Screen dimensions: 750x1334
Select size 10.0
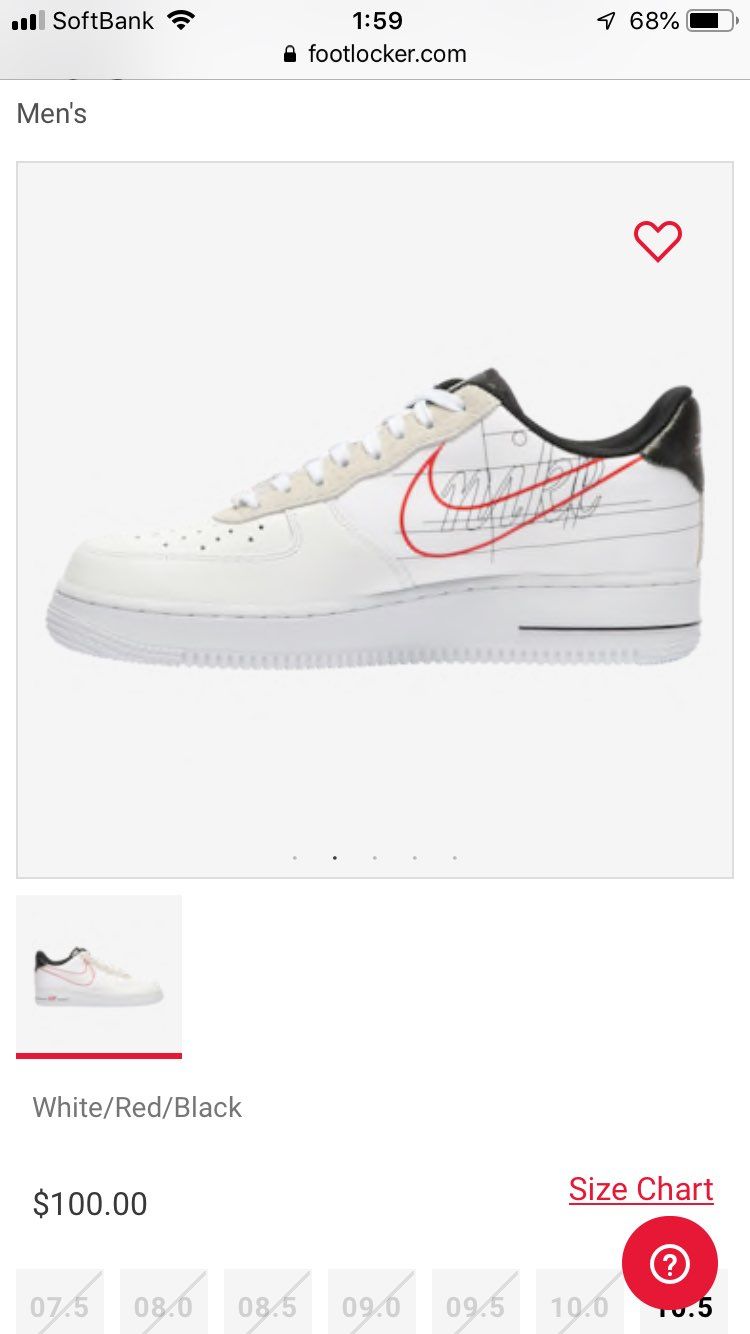(x=580, y=1302)
